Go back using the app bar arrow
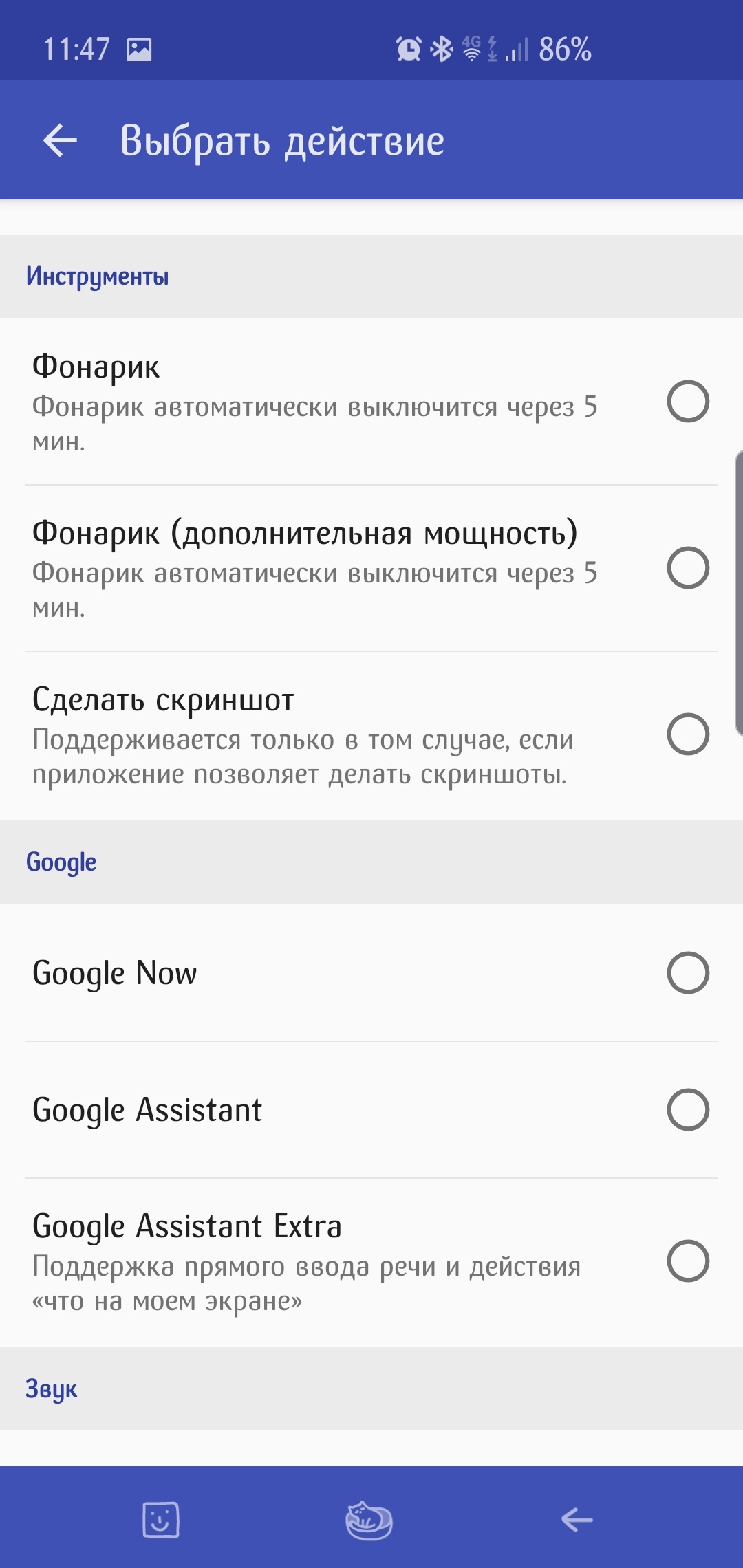The image size is (743, 1568). [60, 141]
